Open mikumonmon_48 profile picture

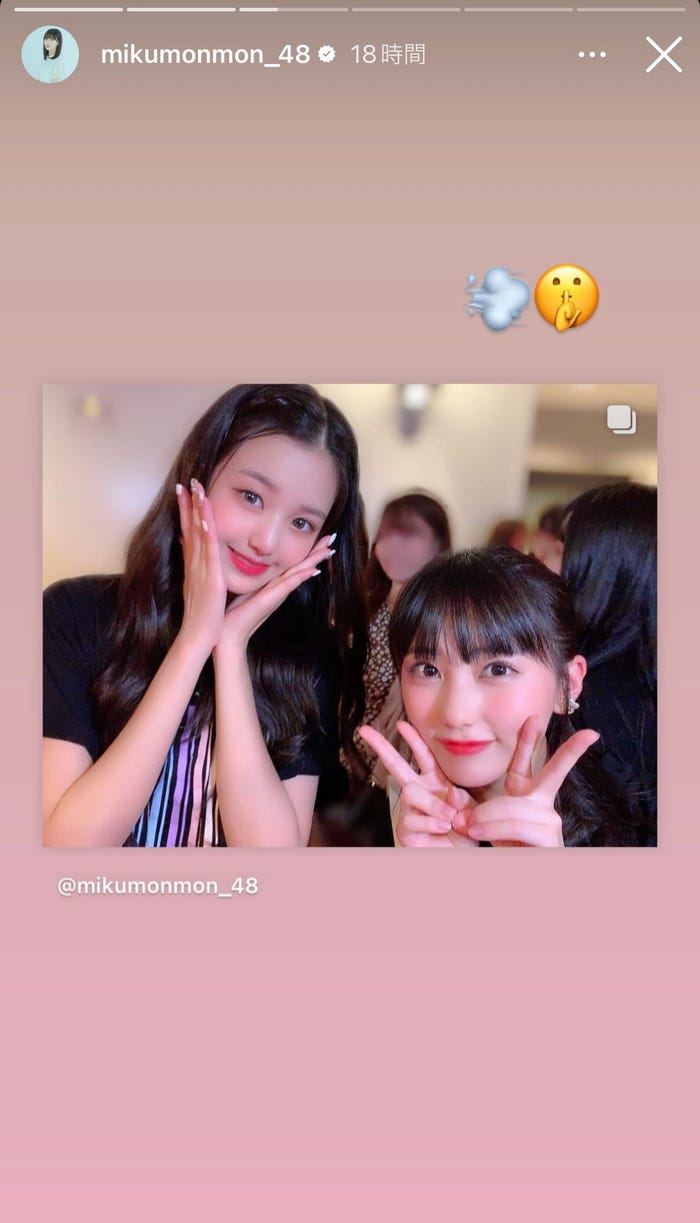(50, 55)
